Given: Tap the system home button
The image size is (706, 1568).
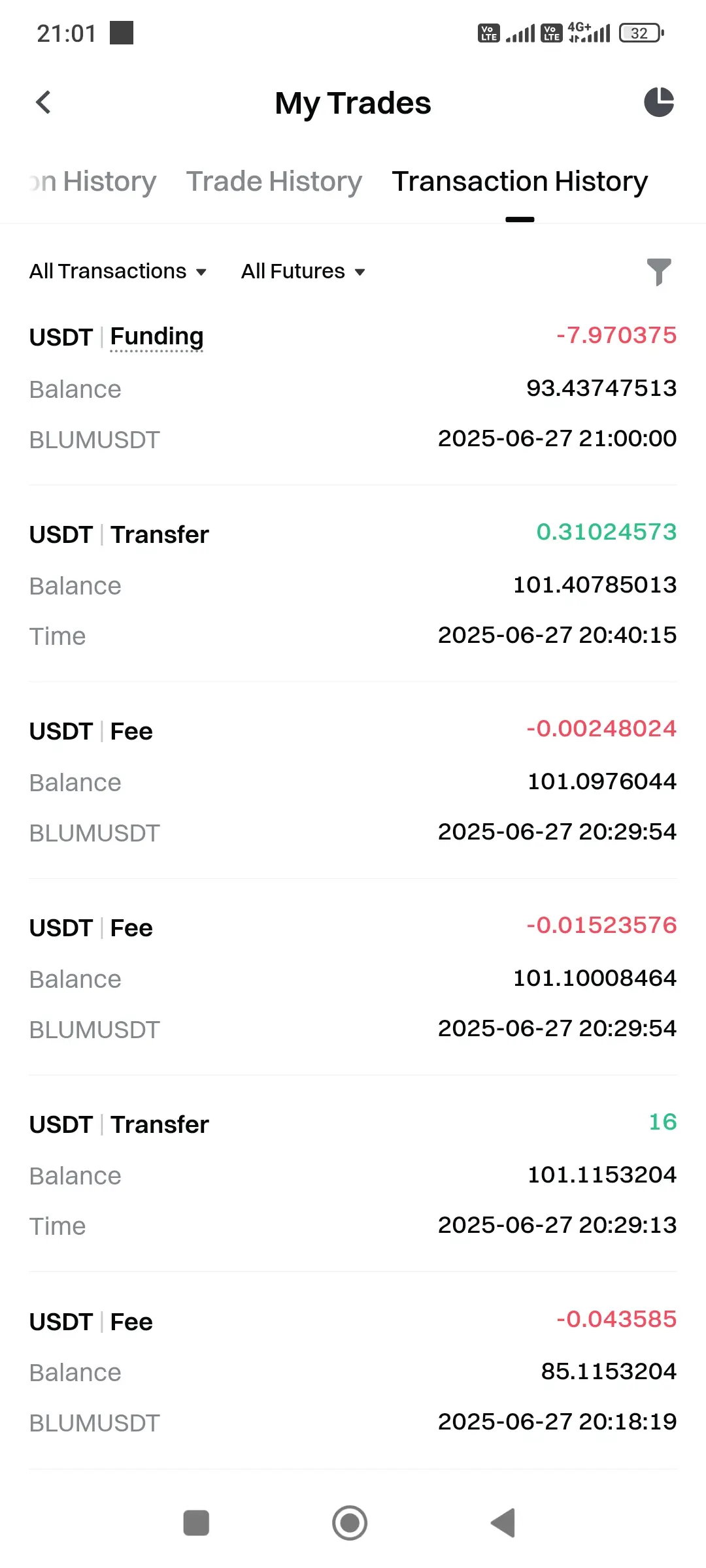Looking at the screenshot, I should click(x=350, y=1523).
